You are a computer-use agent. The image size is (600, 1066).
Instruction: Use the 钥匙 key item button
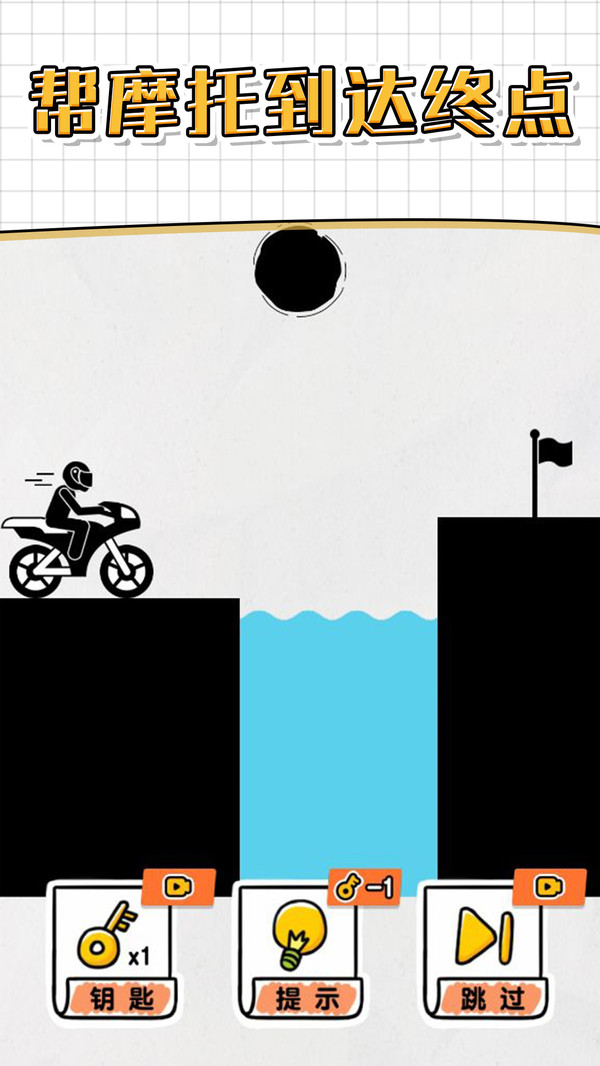[113, 951]
